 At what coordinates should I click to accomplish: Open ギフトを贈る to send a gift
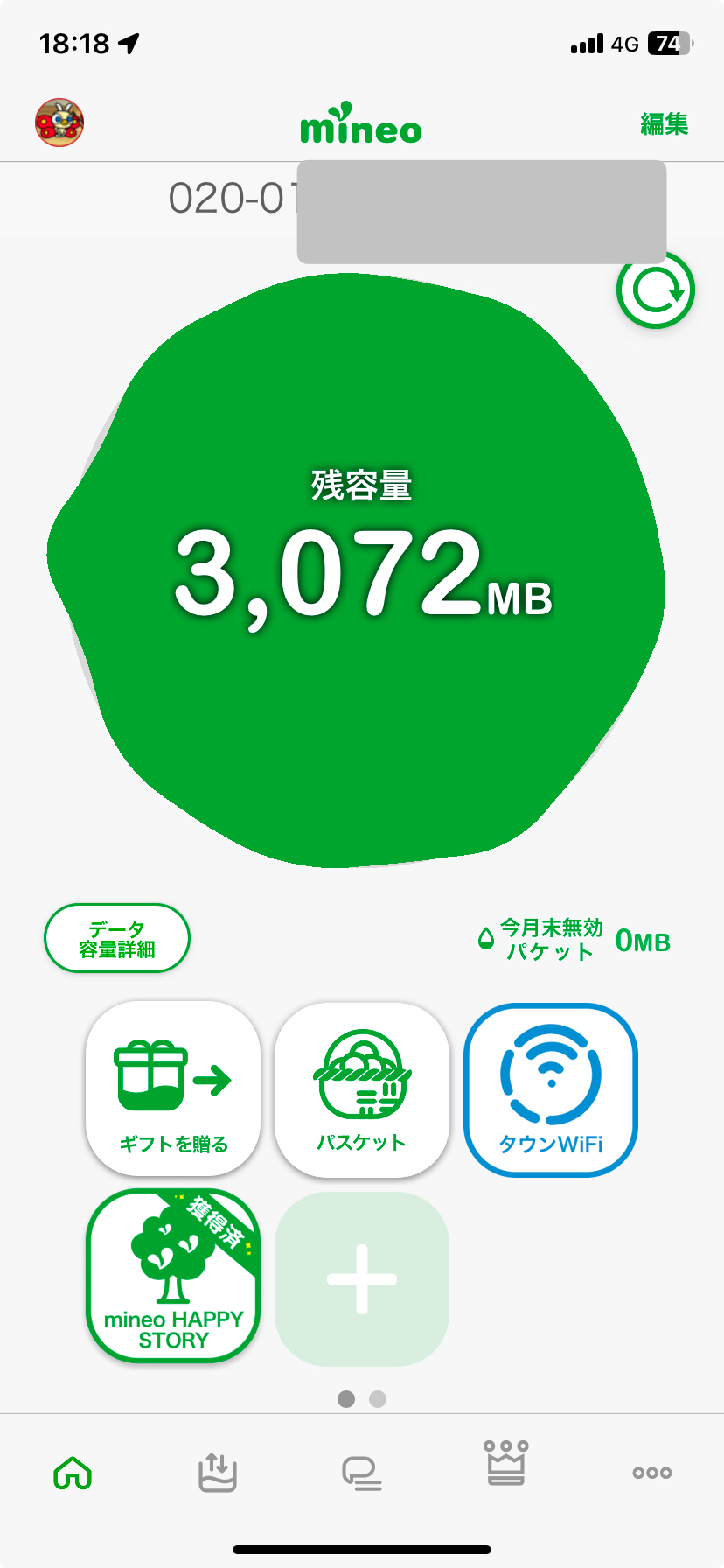pyautogui.click(x=173, y=1088)
